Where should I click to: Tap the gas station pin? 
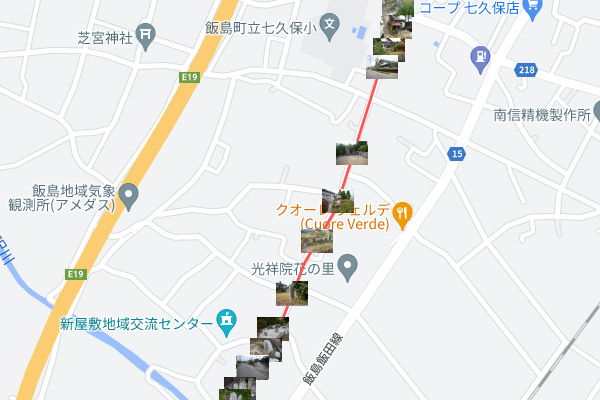click(481, 58)
